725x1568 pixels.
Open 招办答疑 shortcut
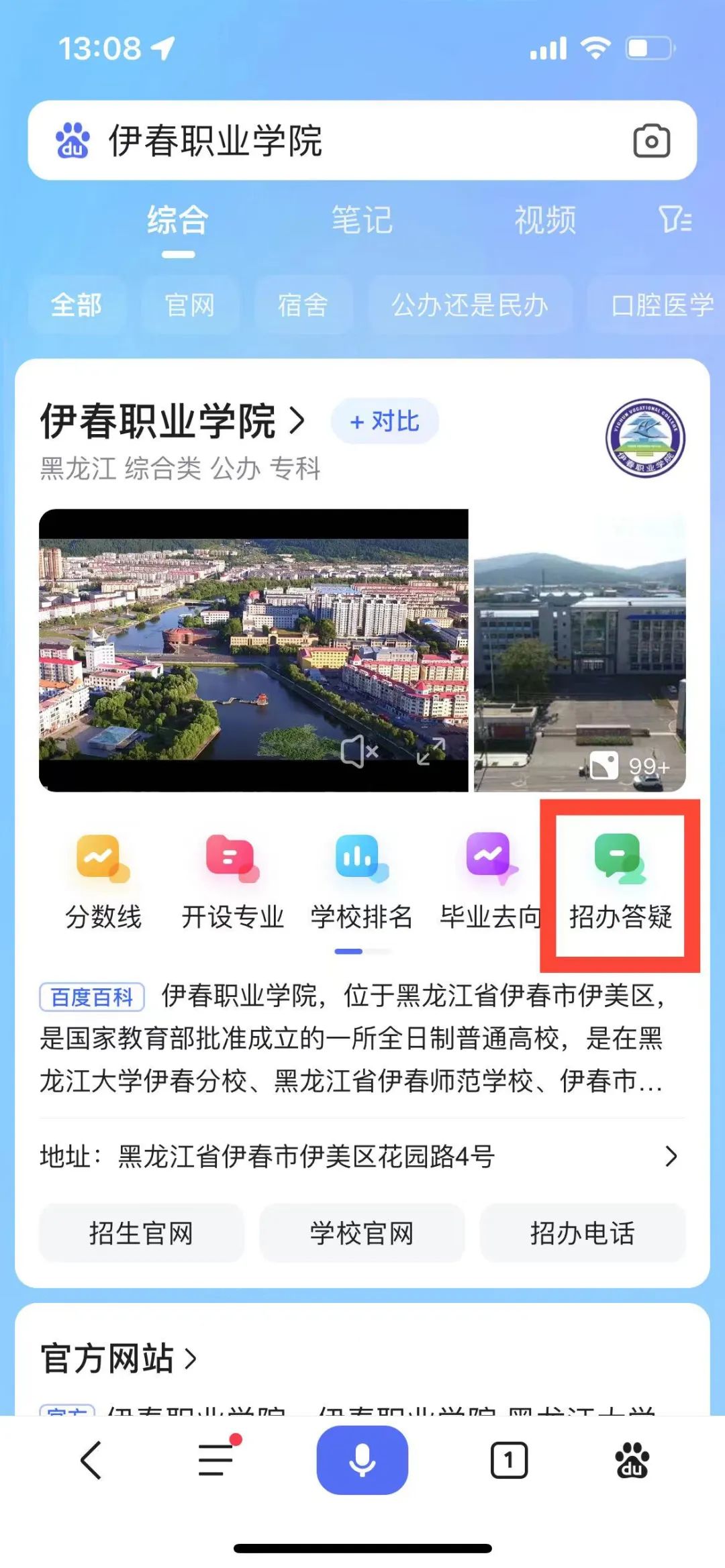(x=620, y=880)
